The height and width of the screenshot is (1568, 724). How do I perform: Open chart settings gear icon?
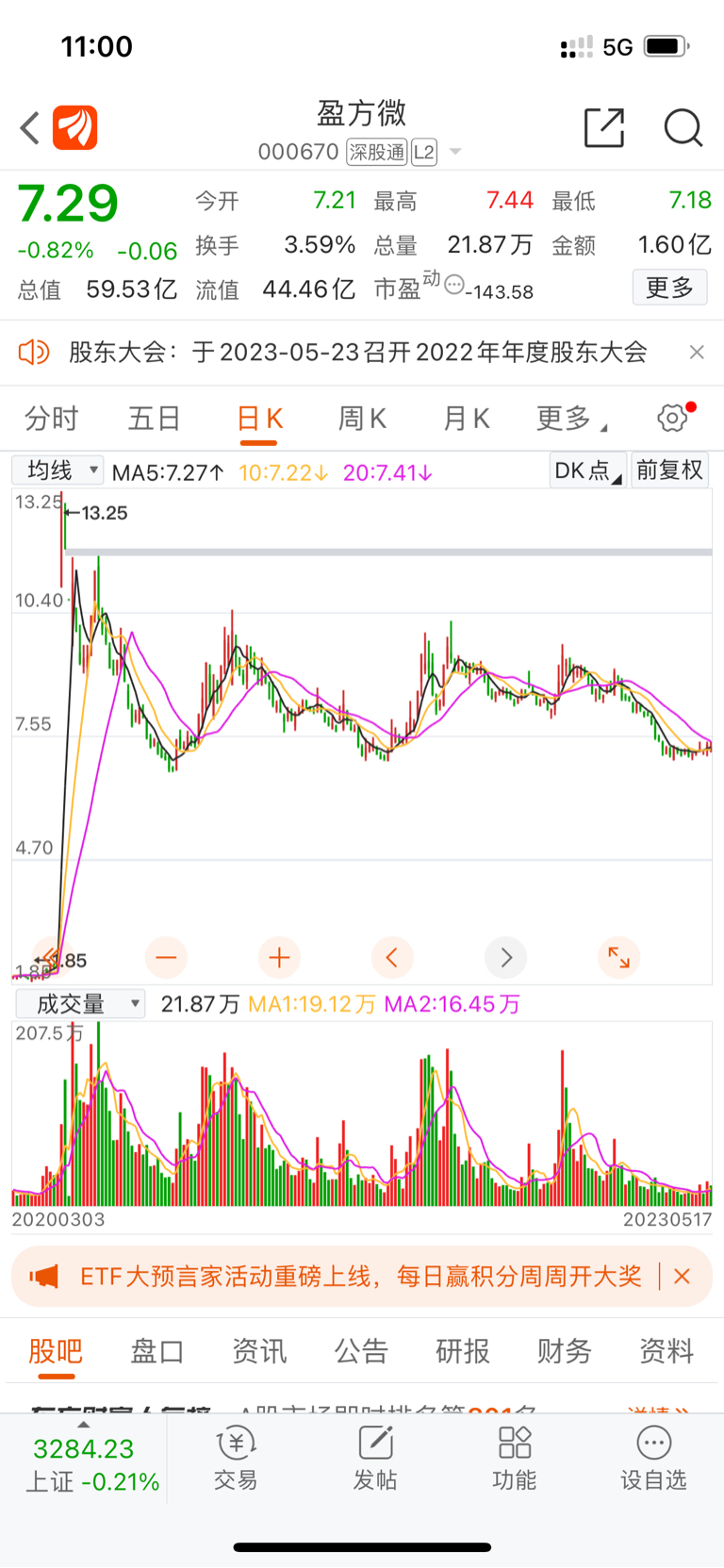coord(672,418)
